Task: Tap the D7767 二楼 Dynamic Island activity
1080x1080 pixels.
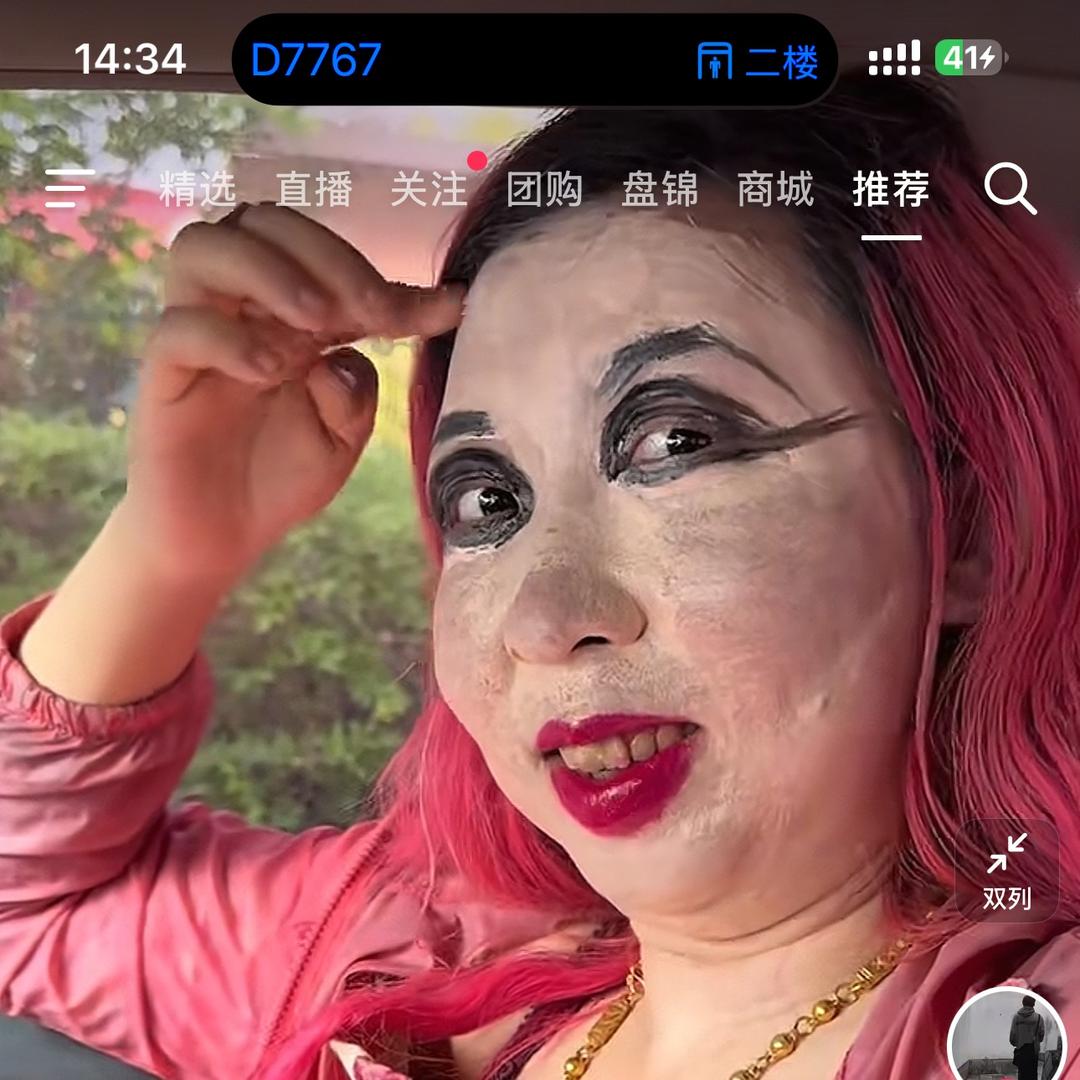Action: [x=534, y=60]
